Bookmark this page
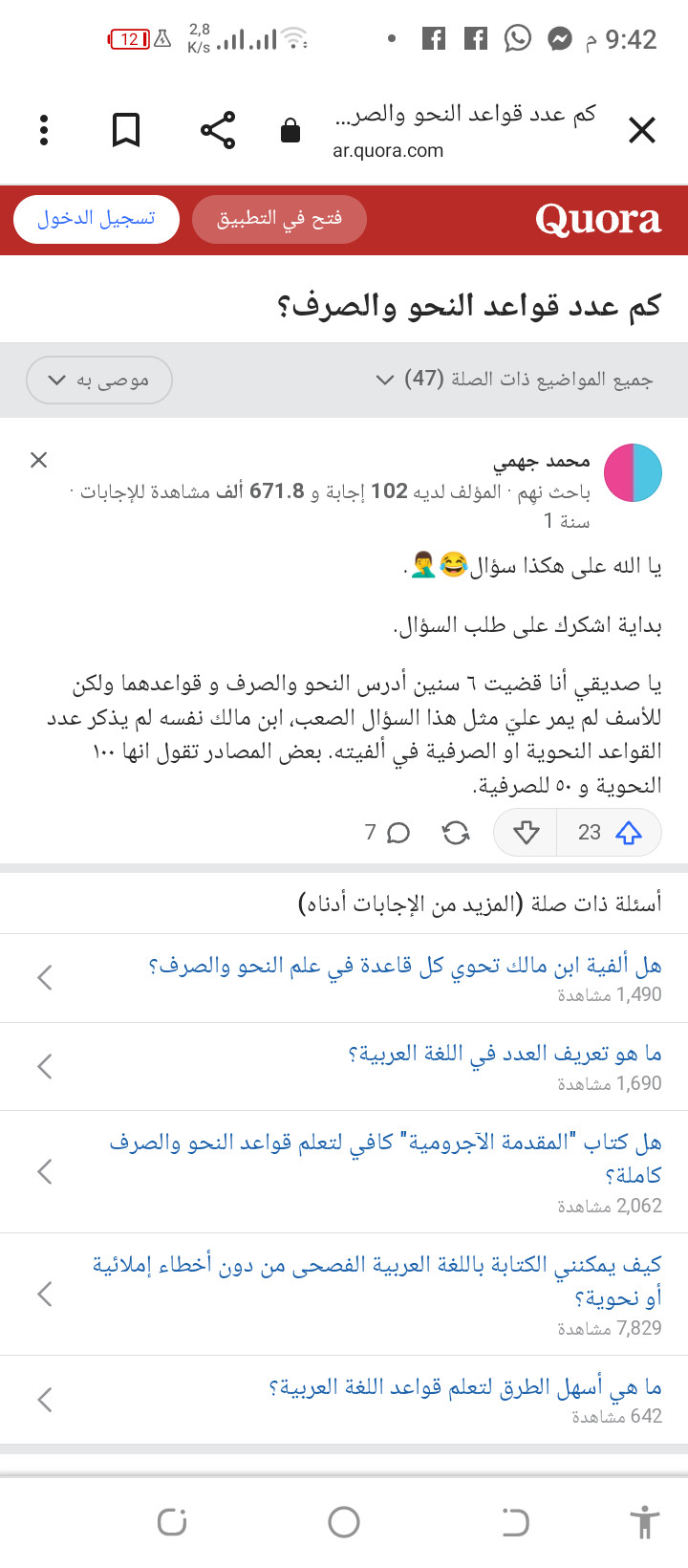Image resolution: width=688 pixels, height=1568 pixels. (x=126, y=130)
